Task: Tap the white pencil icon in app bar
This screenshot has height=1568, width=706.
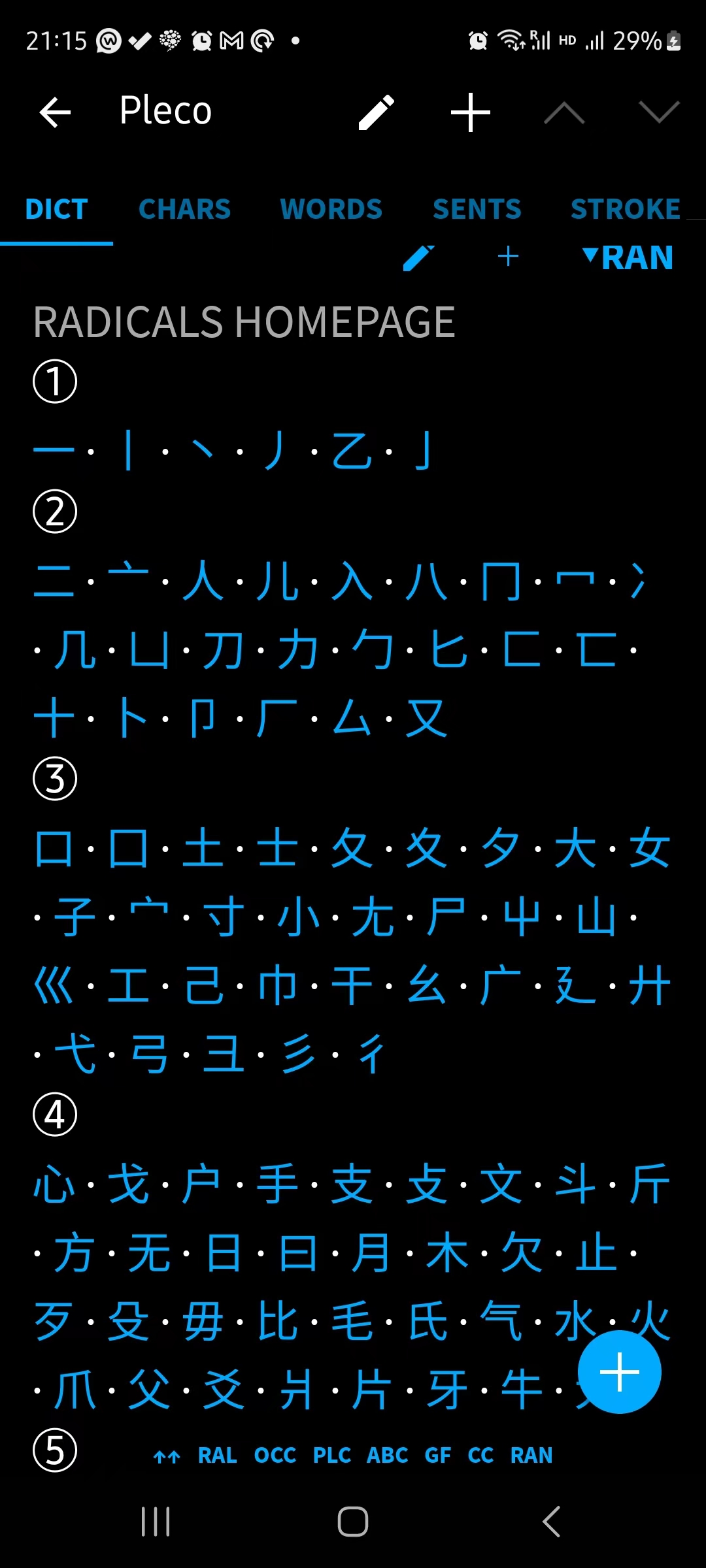Action: 377,112
